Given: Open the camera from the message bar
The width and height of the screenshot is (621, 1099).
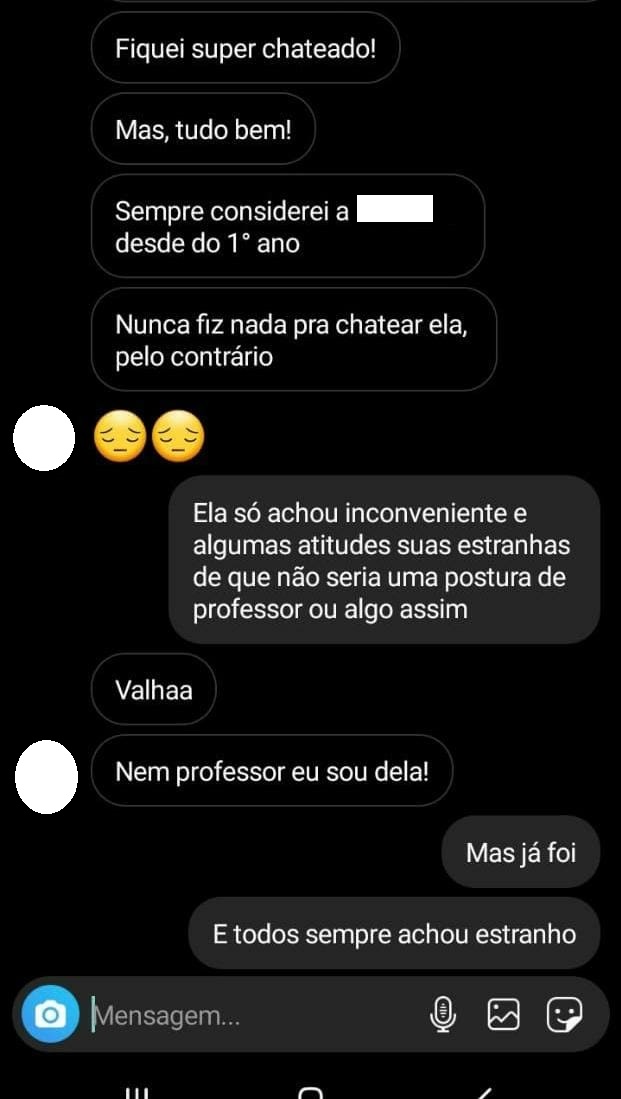Looking at the screenshot, I should (49, 1015).
